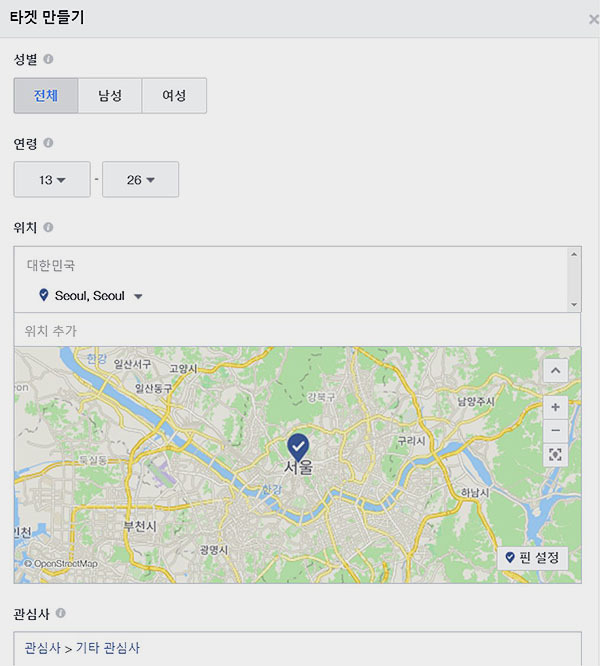Choose the 여성 gender option
Screen dimensions: 600x666
pos(174,96)
